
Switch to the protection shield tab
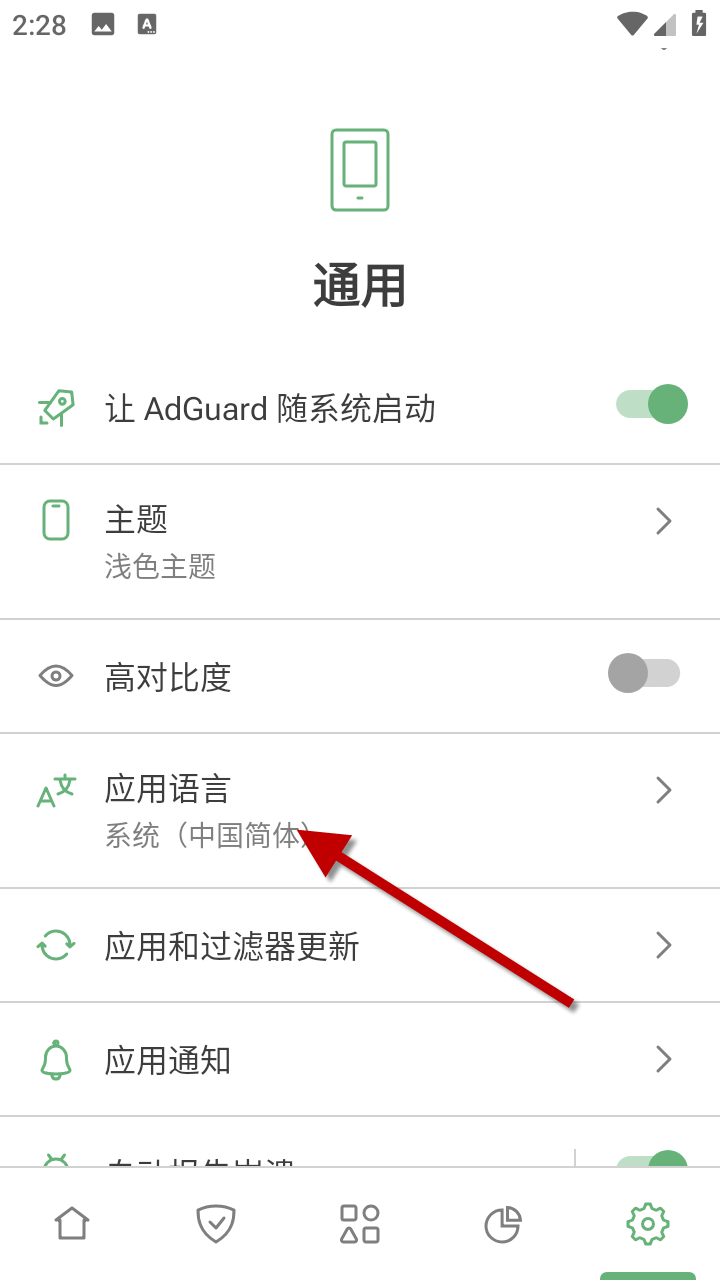coord(216,1223)
